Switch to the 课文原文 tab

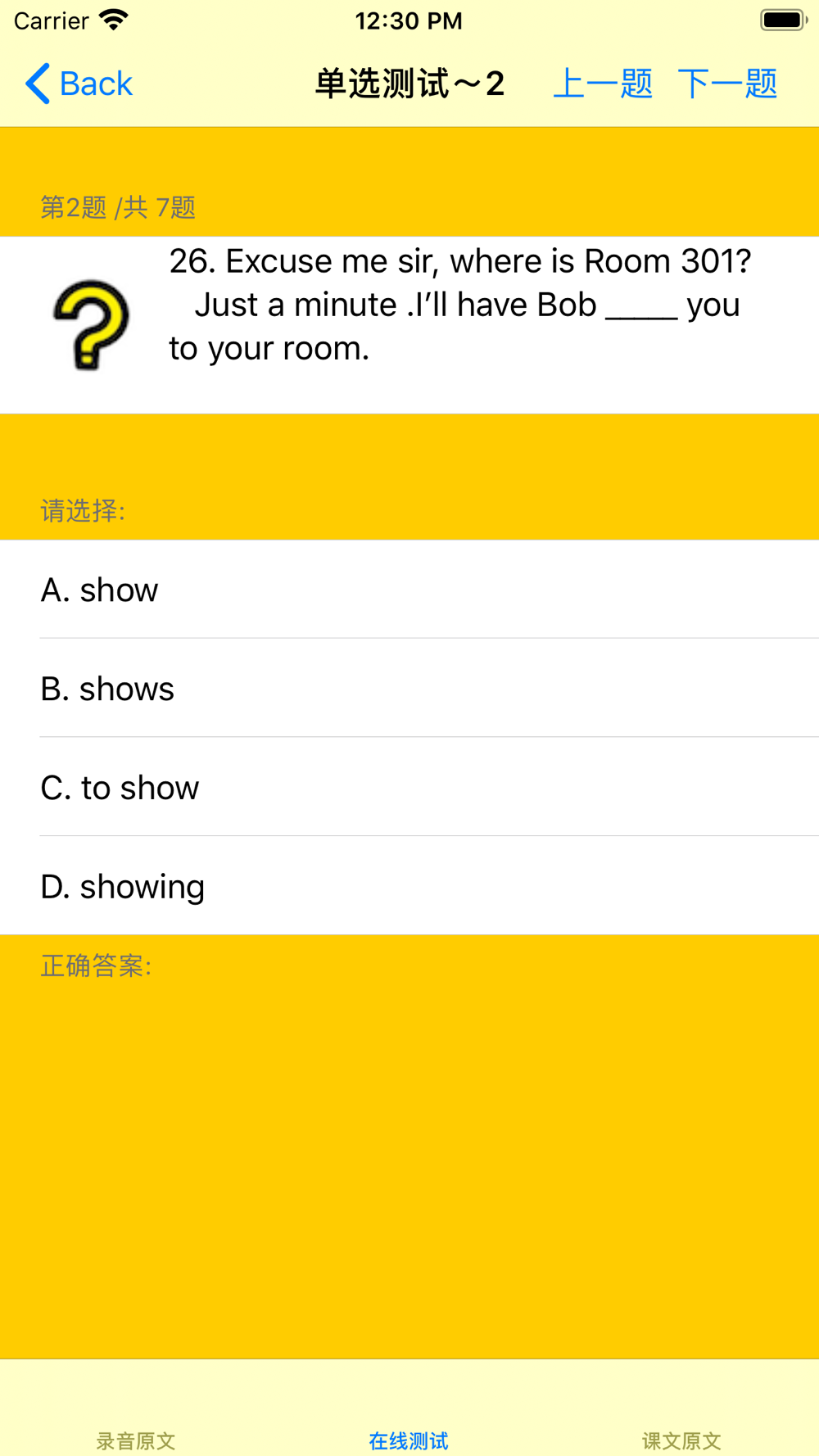tap(681, 1440)
